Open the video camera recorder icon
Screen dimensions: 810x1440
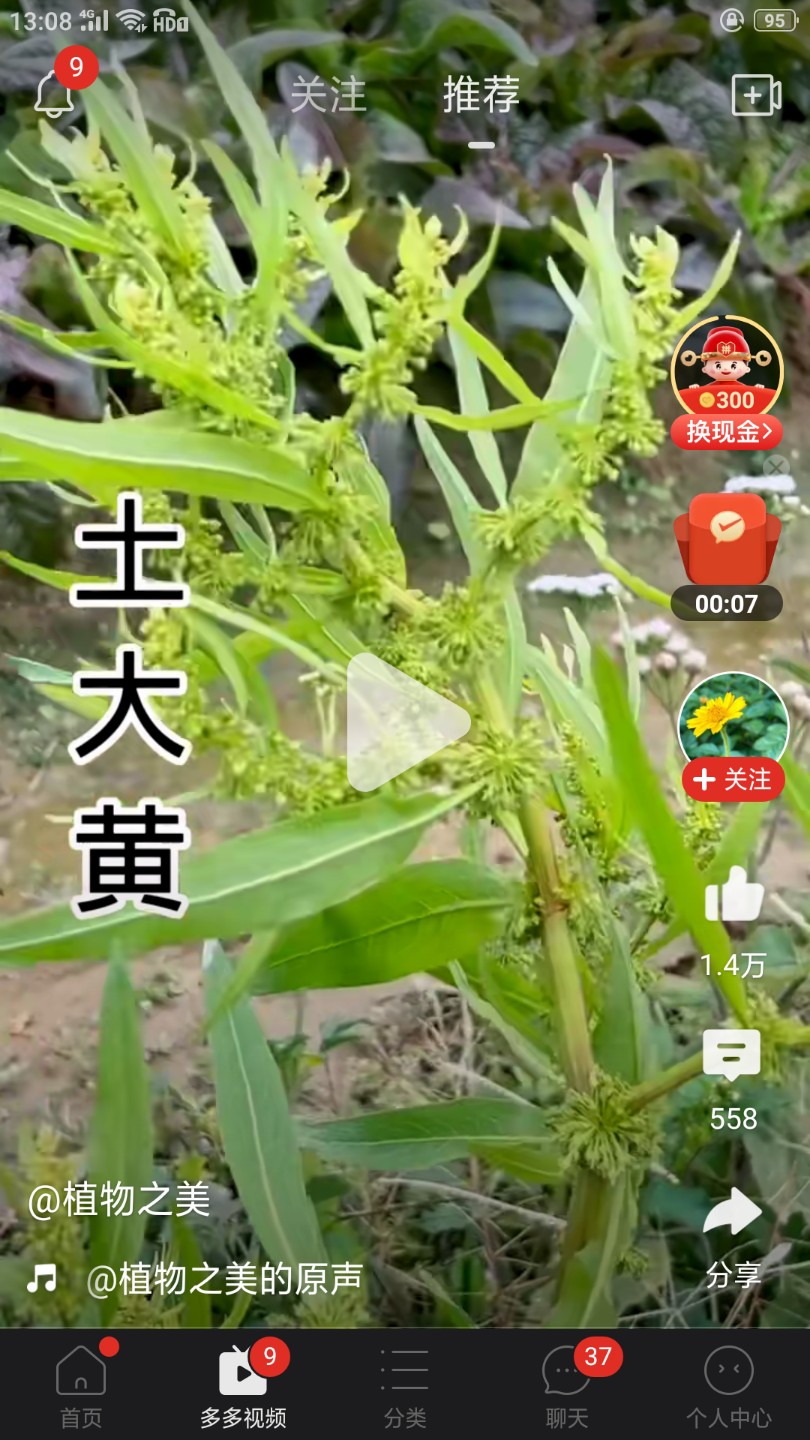pos(756,95)
